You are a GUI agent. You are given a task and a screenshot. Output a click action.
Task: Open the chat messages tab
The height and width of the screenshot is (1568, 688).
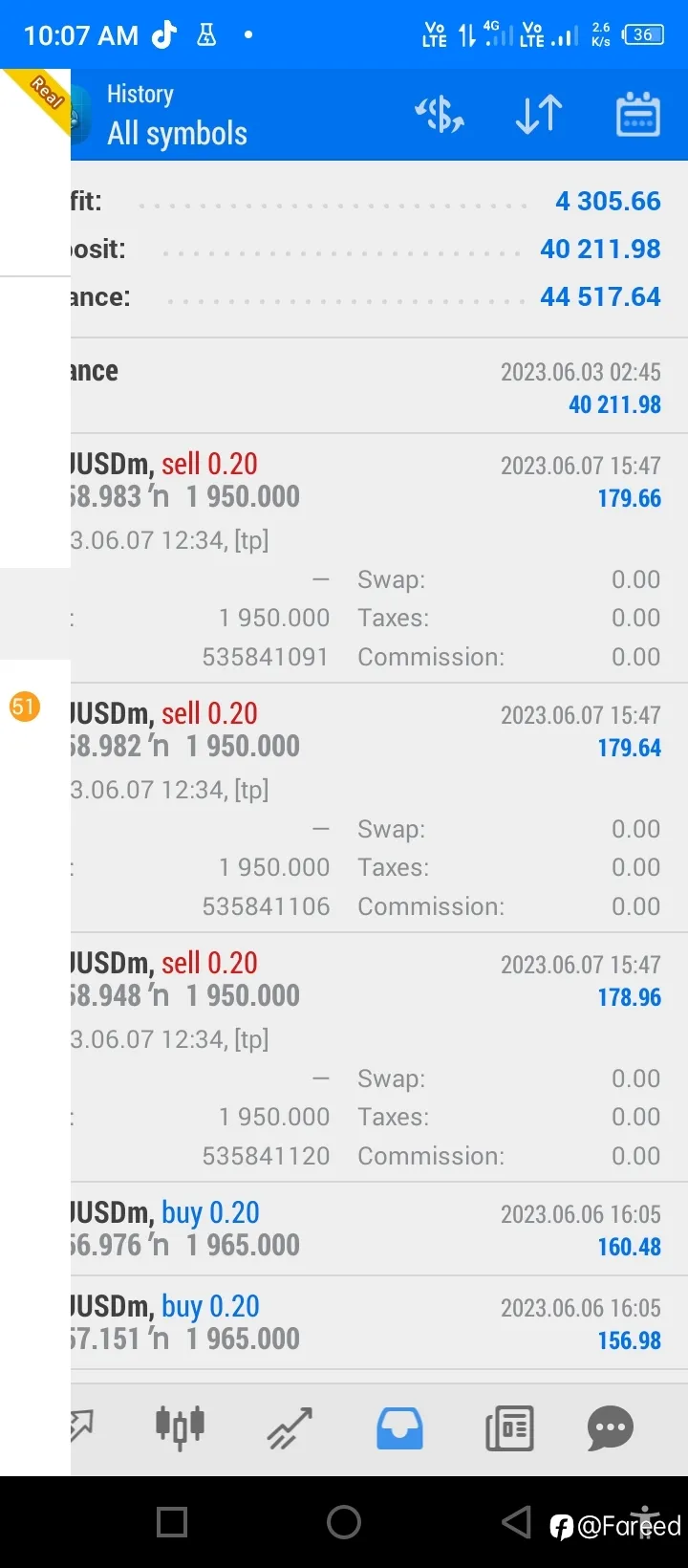pyautogui.click(x=611, y=1428)
